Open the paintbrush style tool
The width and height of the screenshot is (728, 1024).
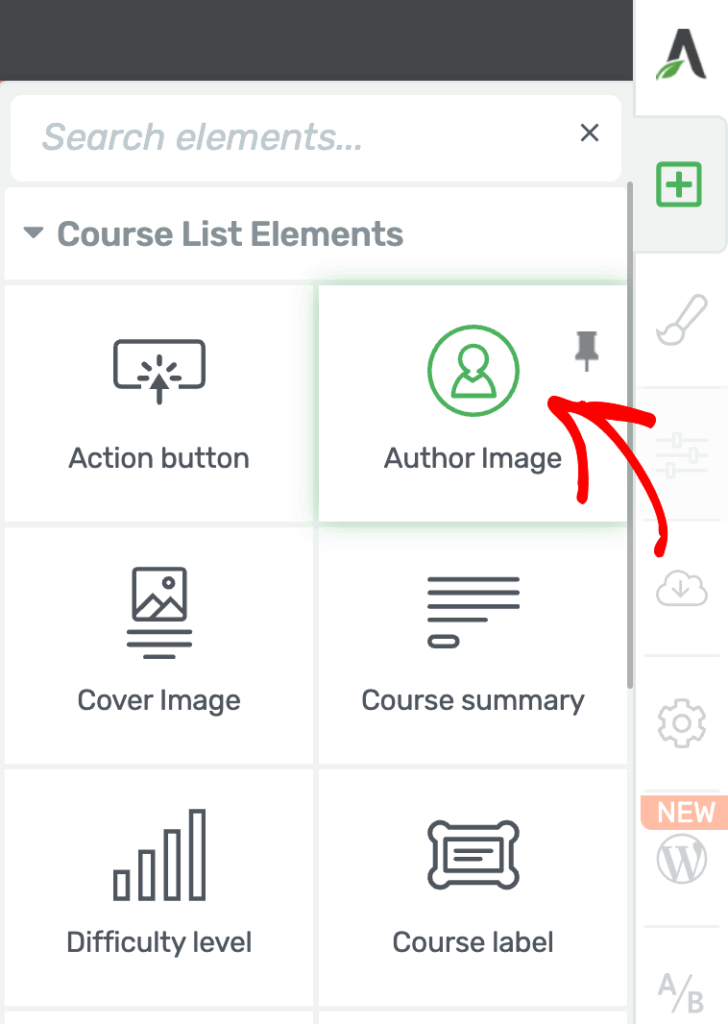tap(682, 319)
